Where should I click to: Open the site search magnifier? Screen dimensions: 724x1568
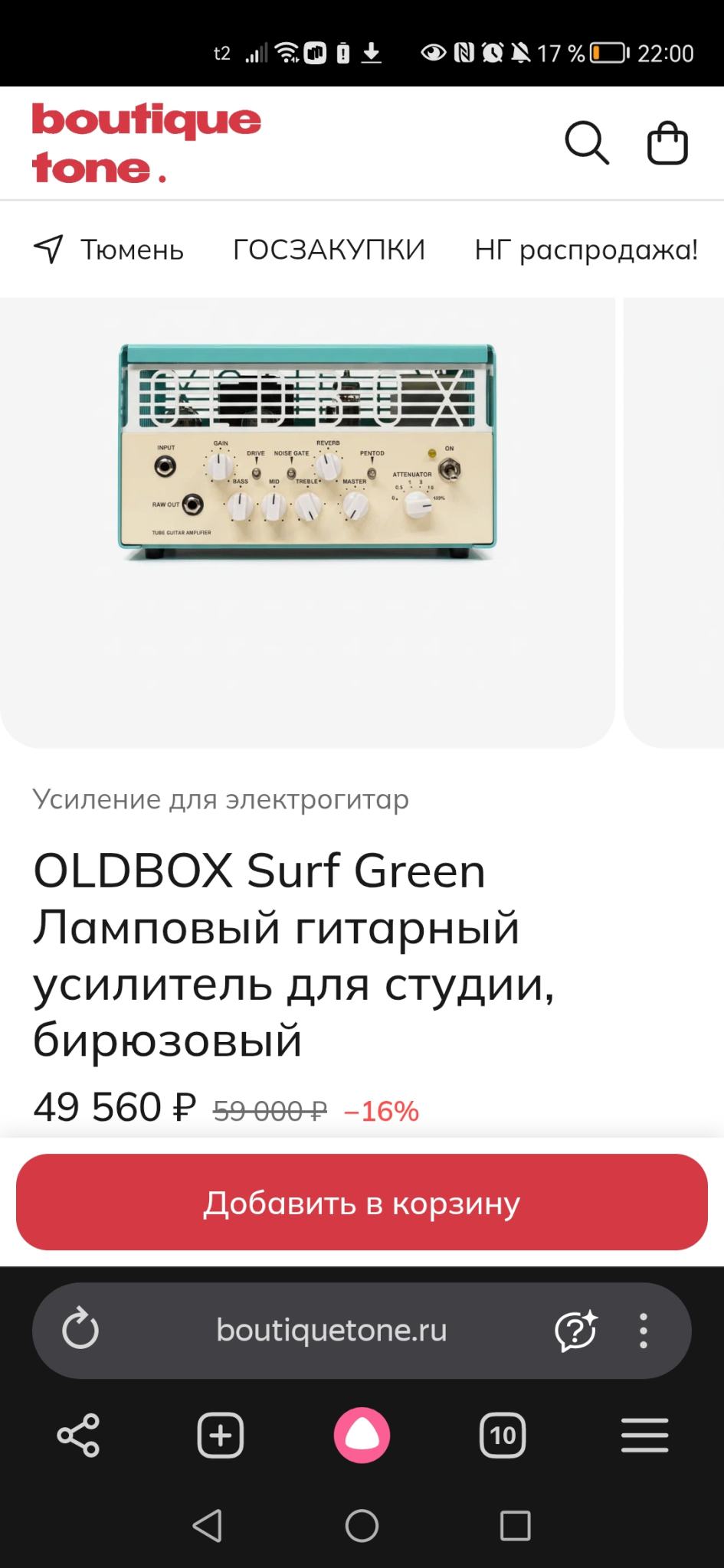point(587,143)
